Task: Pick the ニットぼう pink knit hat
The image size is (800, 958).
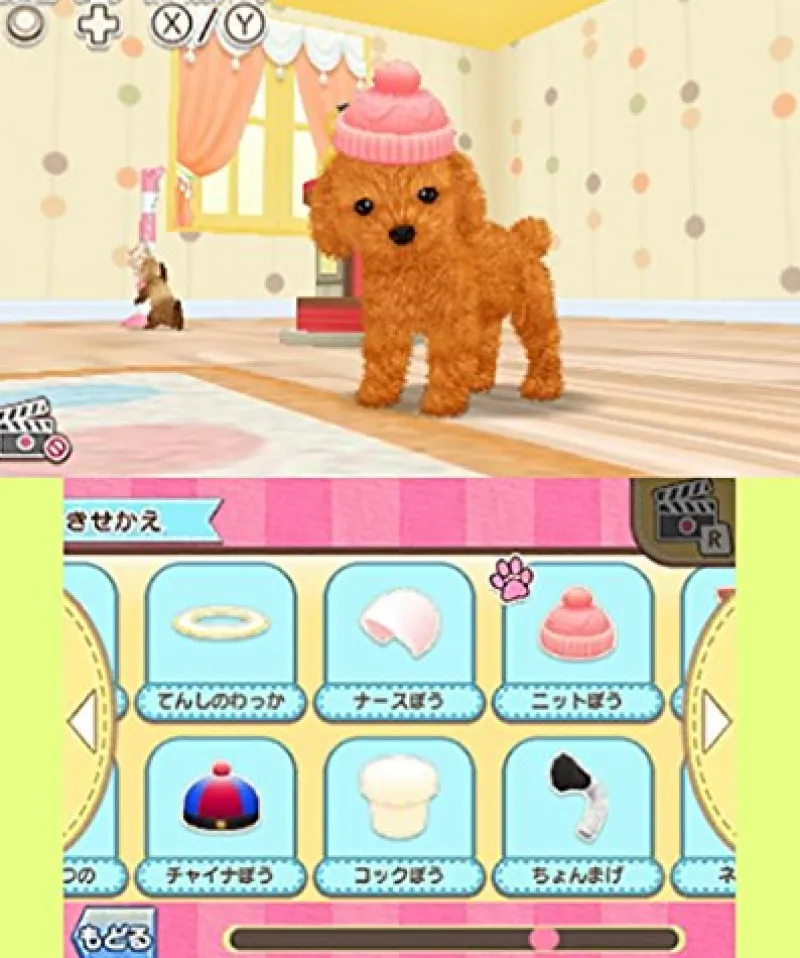Action: click(x=578, y=640)
